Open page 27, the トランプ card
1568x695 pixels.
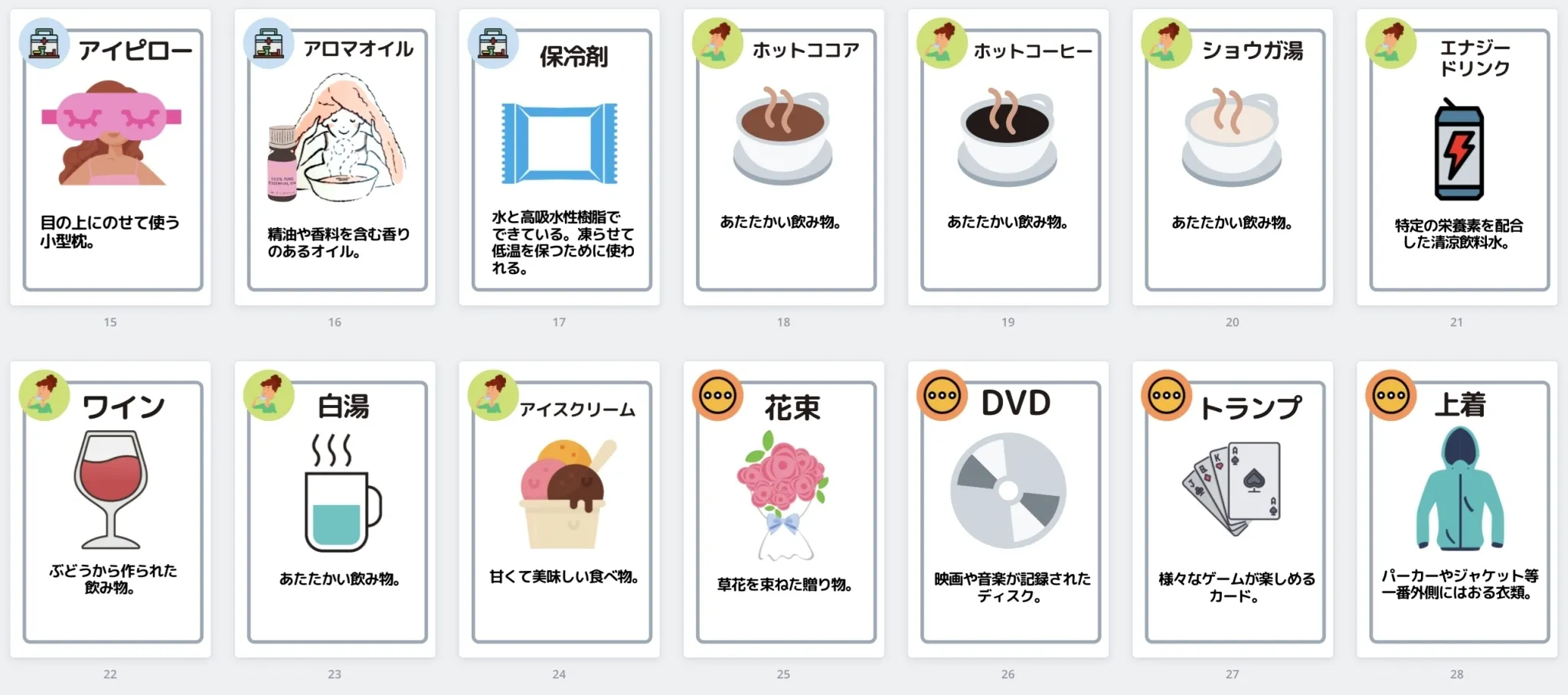click(1232, 510)
